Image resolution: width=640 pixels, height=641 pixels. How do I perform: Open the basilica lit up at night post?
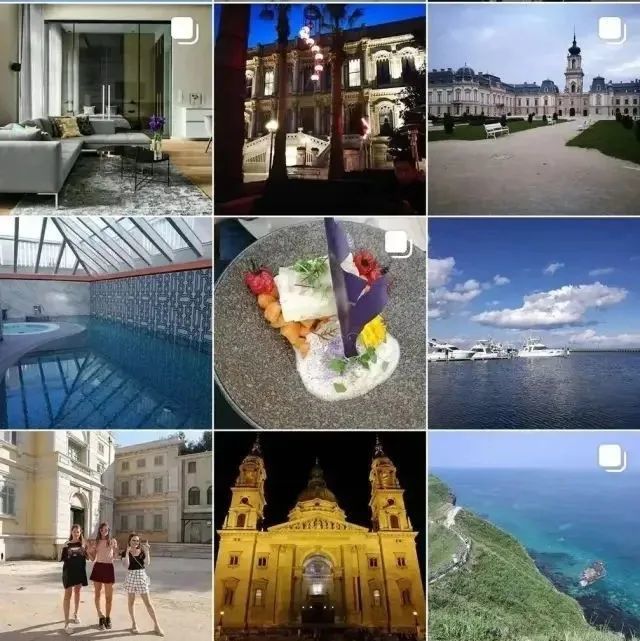click(319, 534)
